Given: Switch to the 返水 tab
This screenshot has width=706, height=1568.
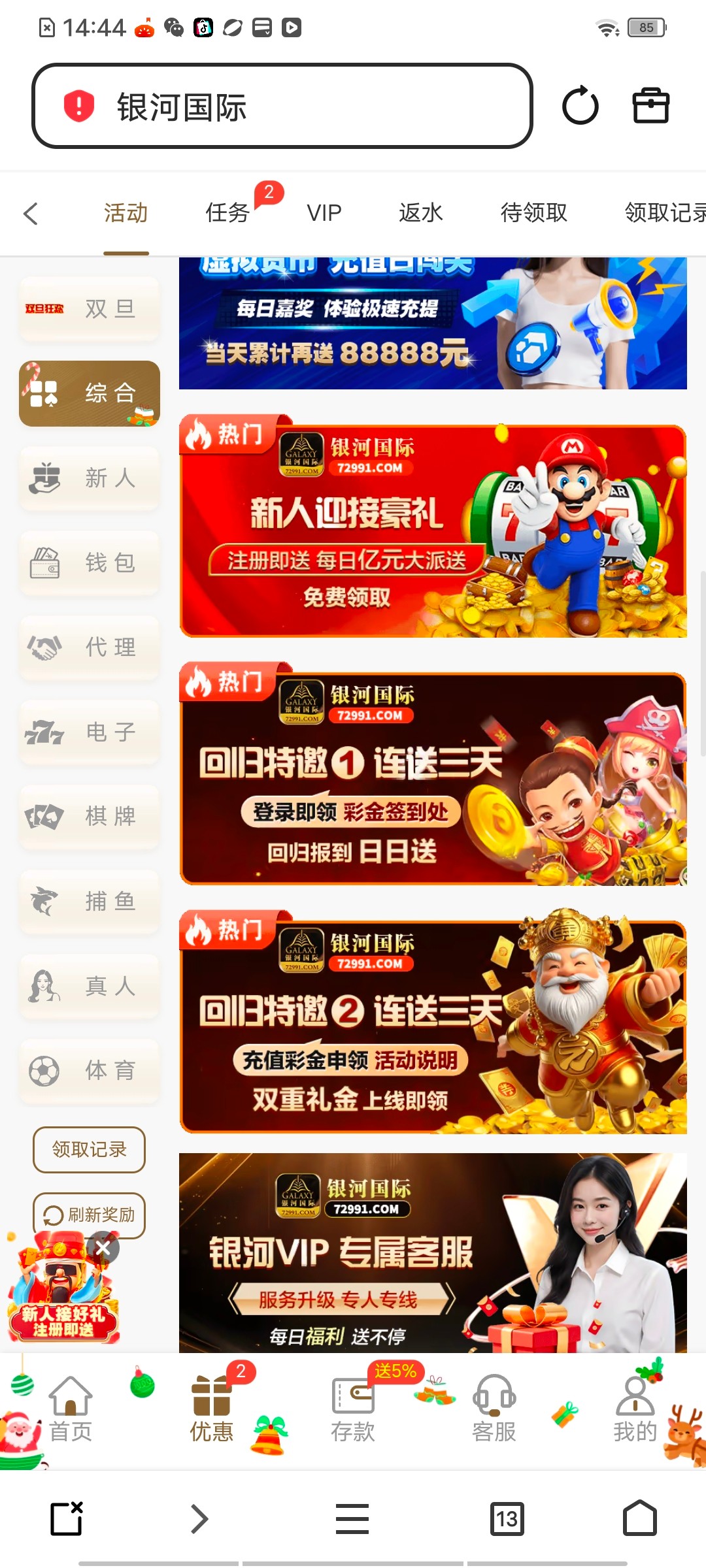Looking at the screenshot, I should click(x=420, y=213).
